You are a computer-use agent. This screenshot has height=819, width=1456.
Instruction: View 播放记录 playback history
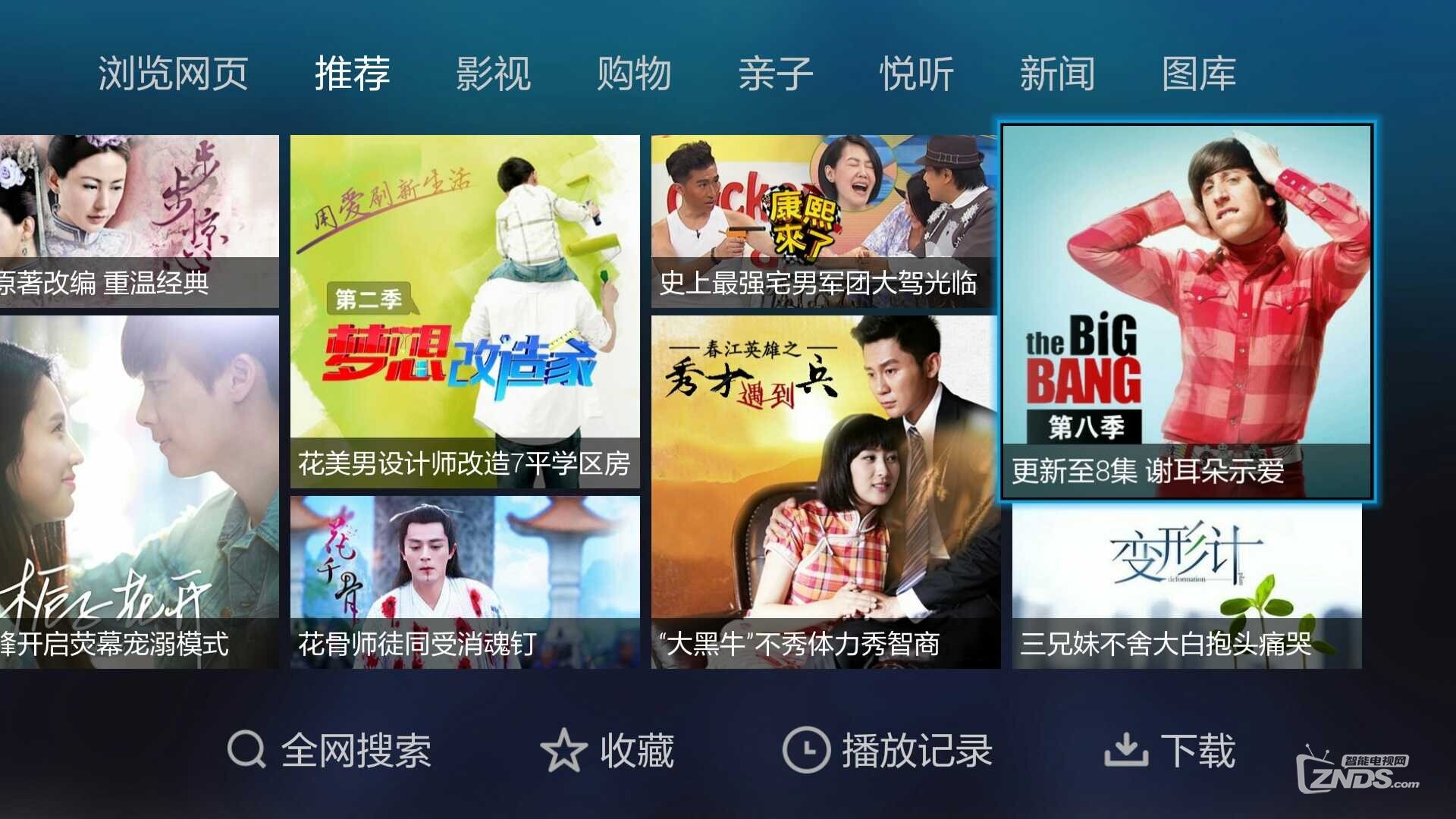click(x=887, y=751)
